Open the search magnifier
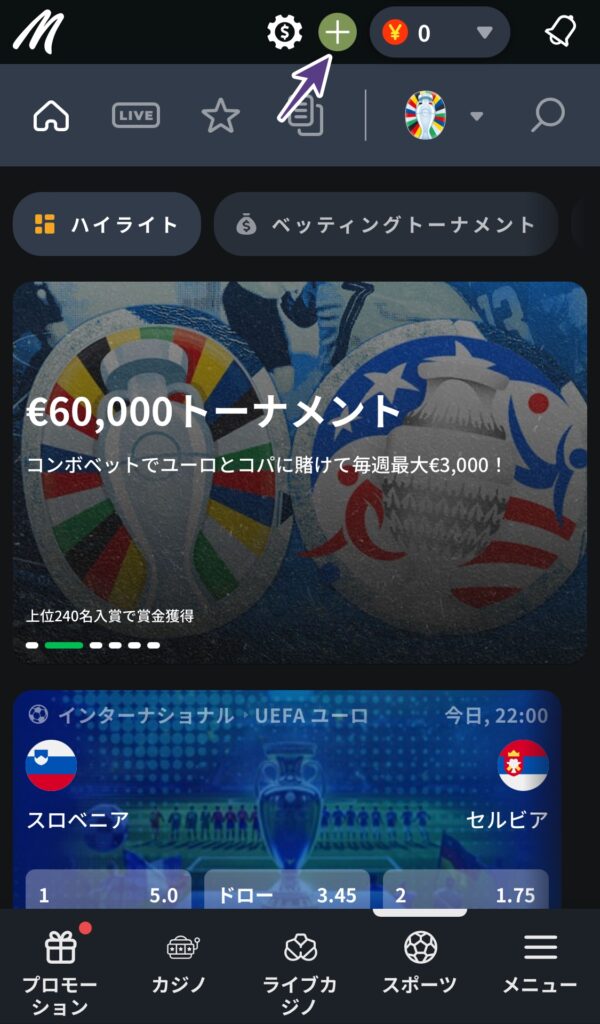This screenshot has height=1024, width=600. click(547, 116)
